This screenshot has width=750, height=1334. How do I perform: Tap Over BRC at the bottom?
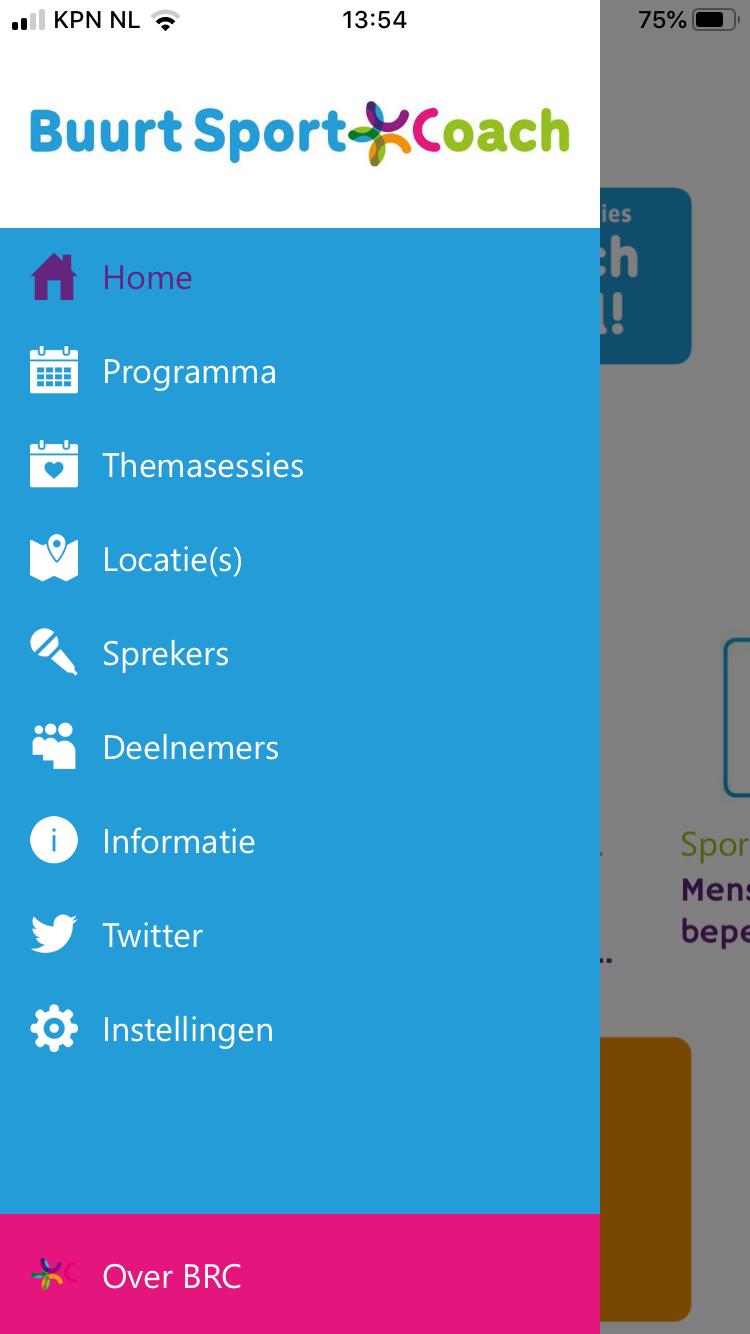300,1275
